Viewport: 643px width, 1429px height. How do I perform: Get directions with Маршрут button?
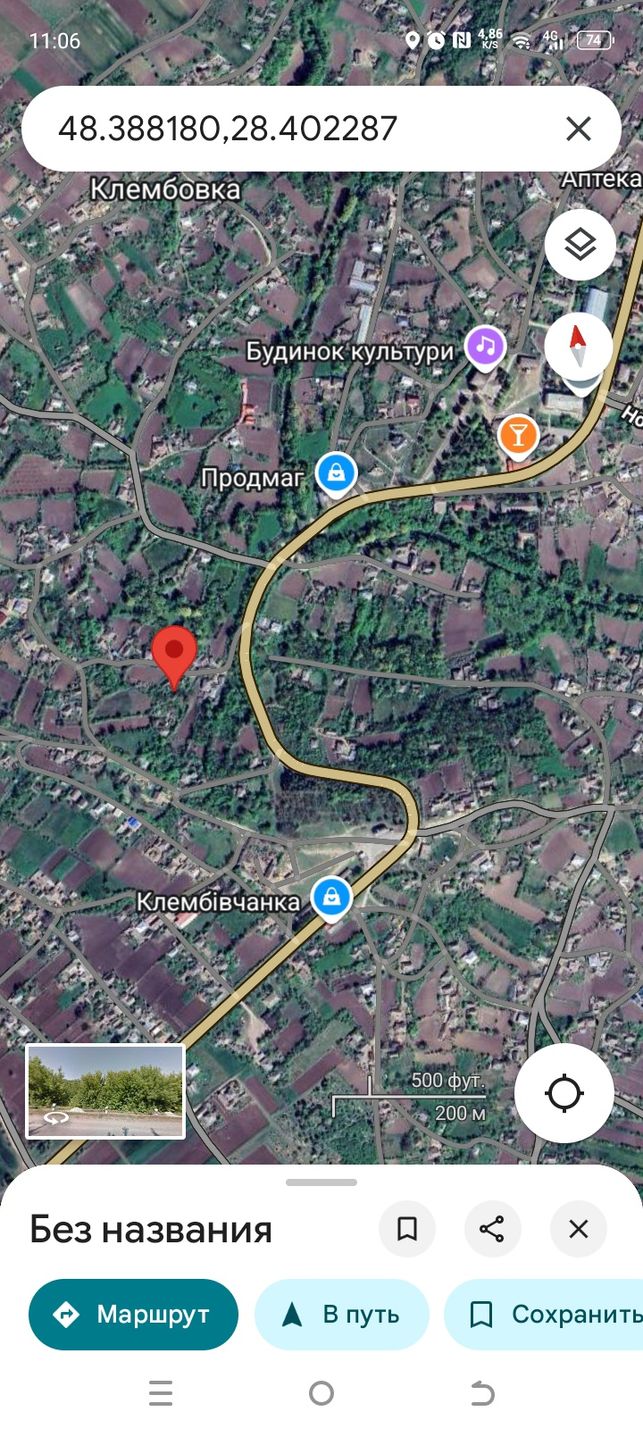(133, 1314)
